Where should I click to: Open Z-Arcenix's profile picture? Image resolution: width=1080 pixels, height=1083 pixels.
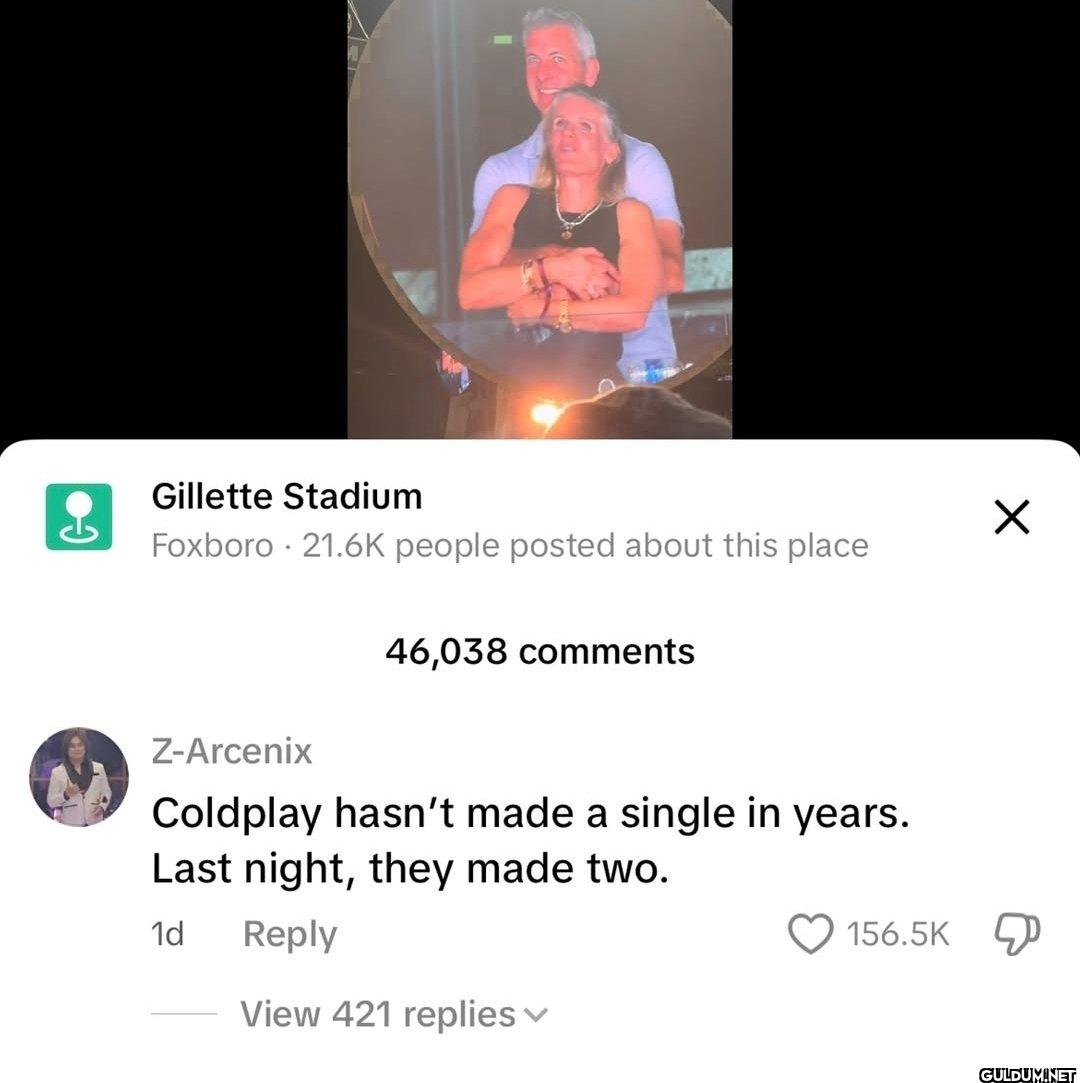[x=79, y=777]
